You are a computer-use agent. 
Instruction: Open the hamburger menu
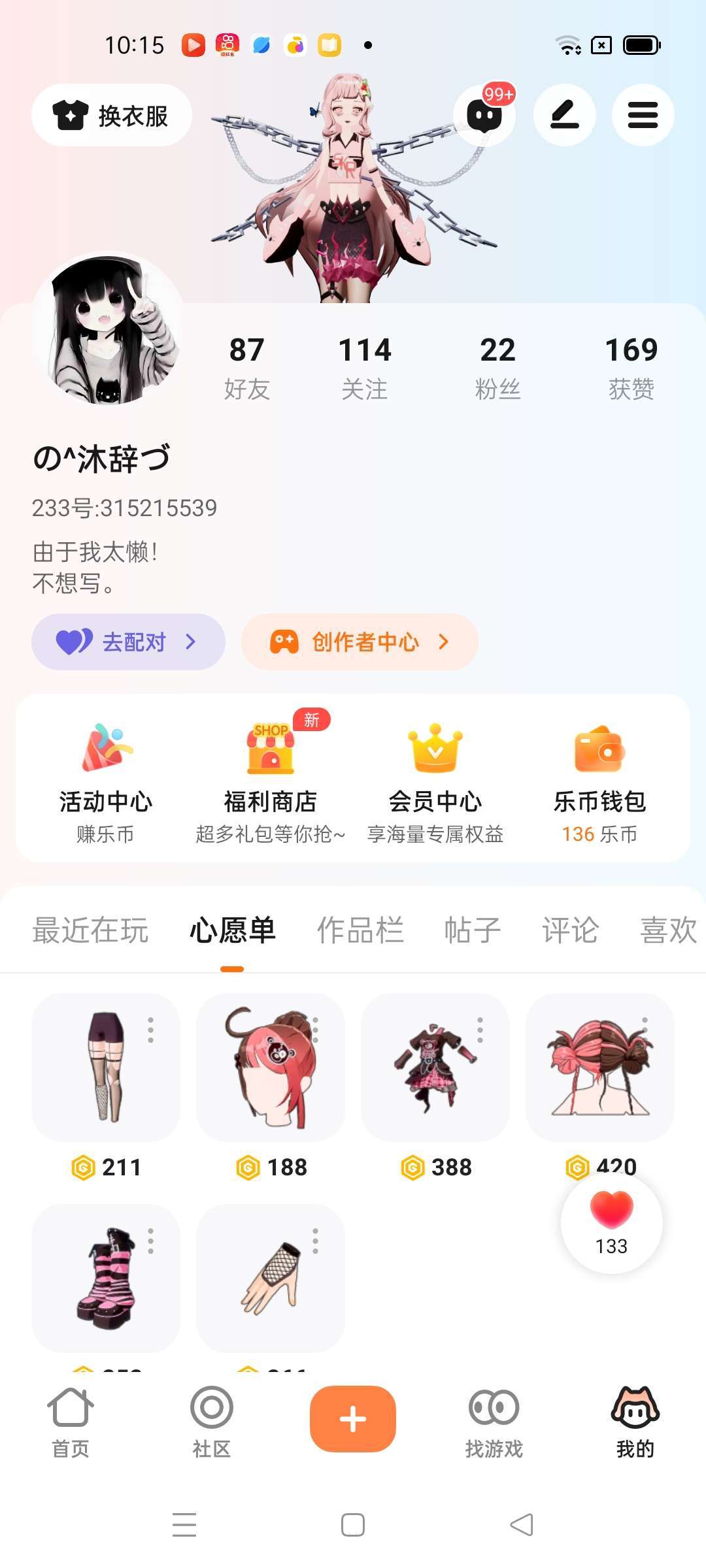click(x=643, y=116)
